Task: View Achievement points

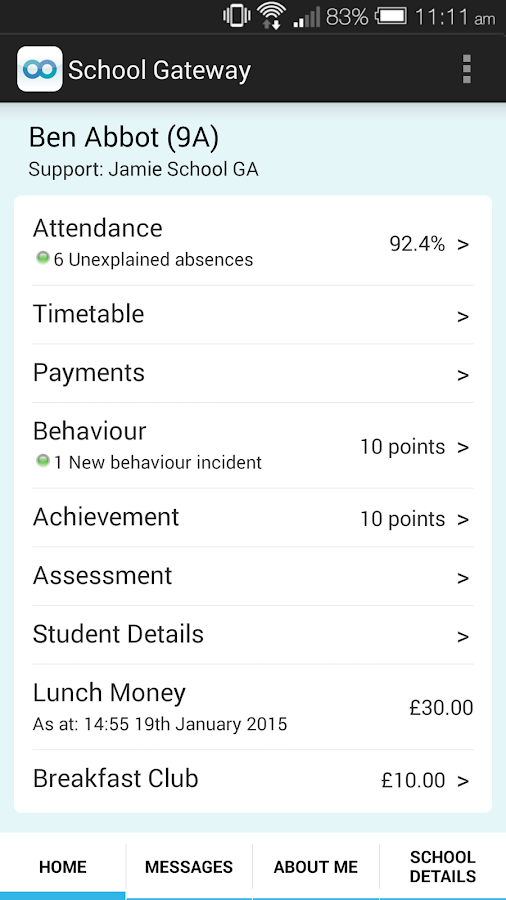Action: [x=252, y=518]
